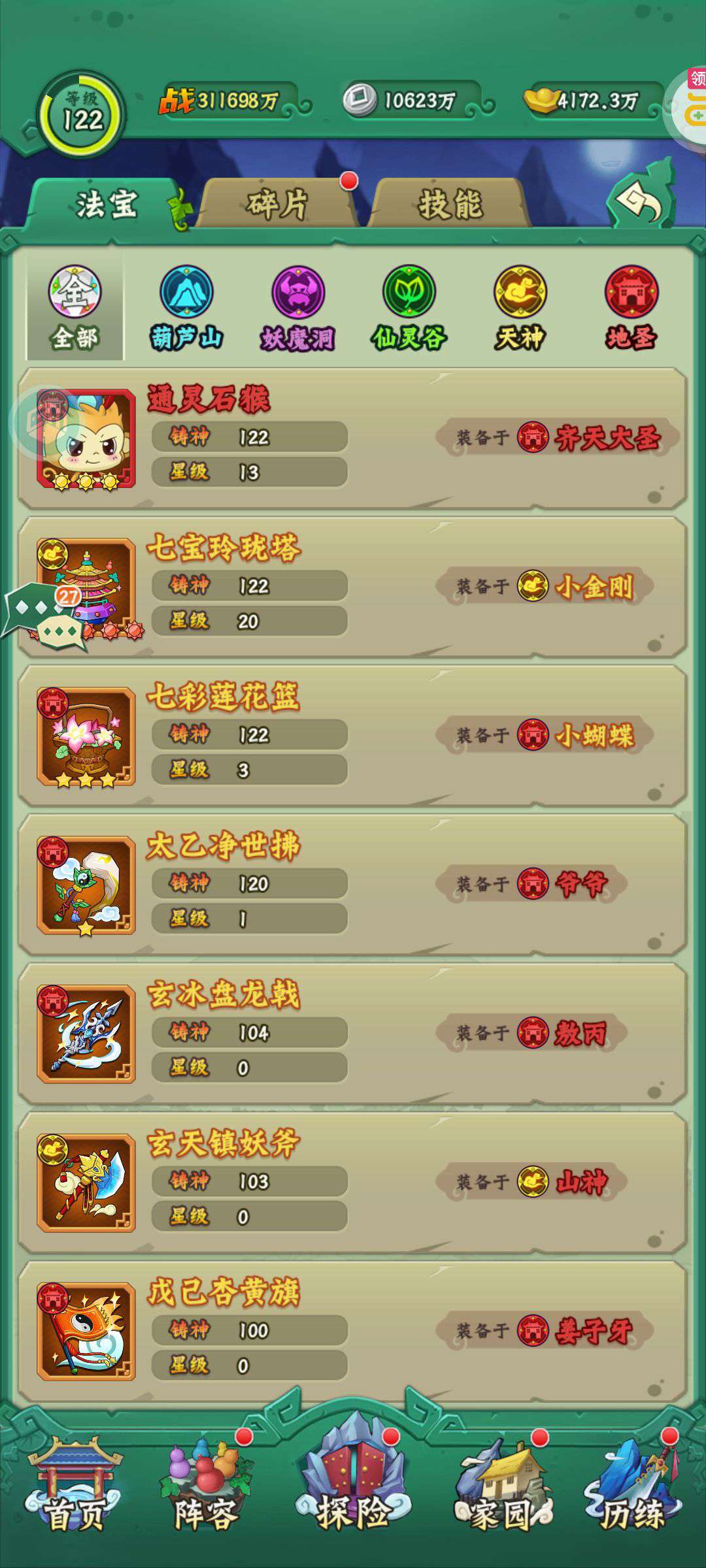Screen dimensions: 706x1568
Task: Open the 通灵石猴 treasure card
Action: [x=353, y=438]
